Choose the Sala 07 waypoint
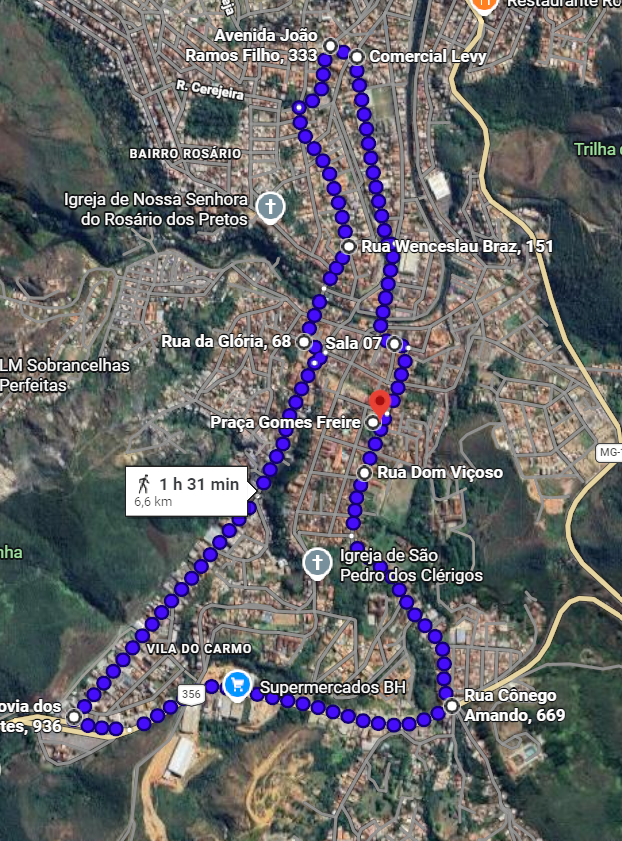The image size is (622, 841). point(395,344)
